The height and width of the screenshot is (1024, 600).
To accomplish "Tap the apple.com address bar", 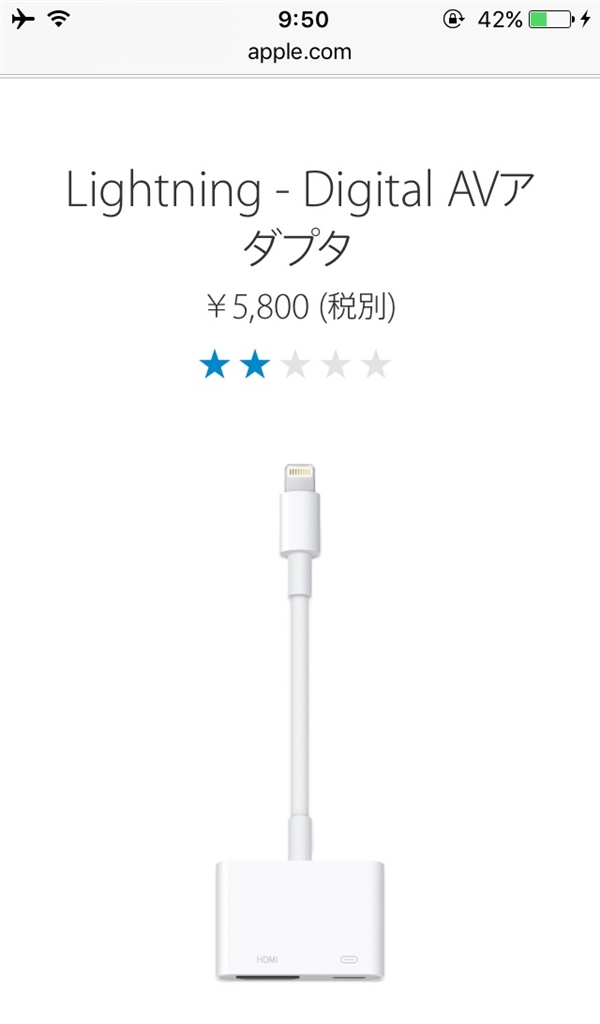I will [300, 51].
